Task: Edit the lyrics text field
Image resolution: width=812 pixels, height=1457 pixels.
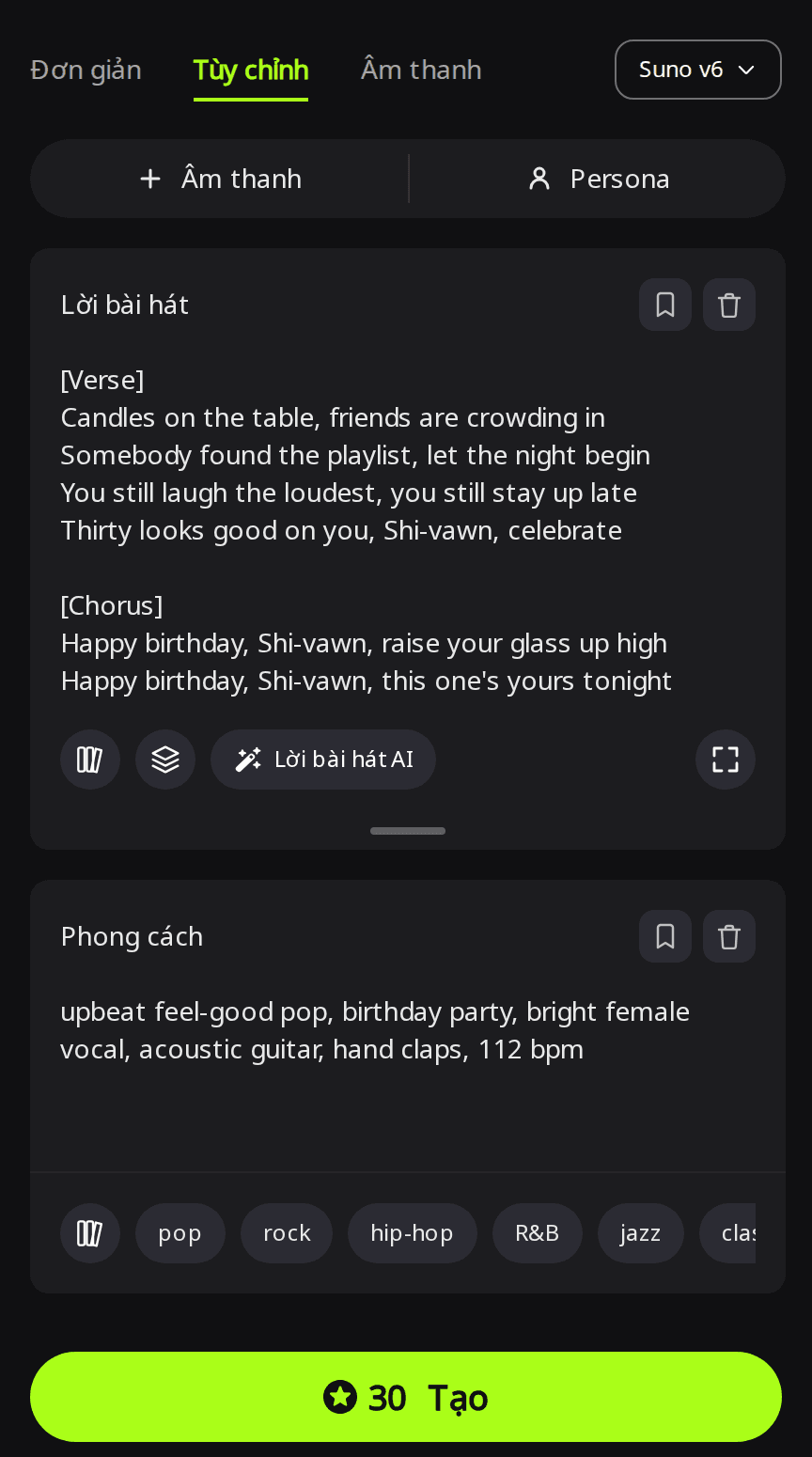Action: coord(408,530)
